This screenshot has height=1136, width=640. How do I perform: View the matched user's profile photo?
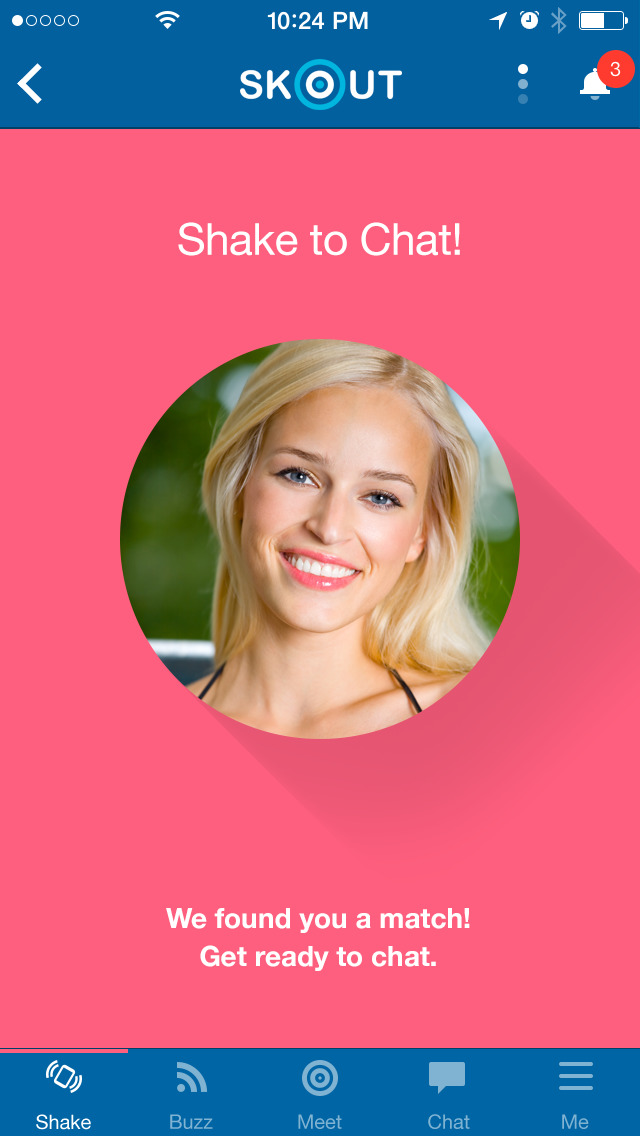tap(320, 539)
